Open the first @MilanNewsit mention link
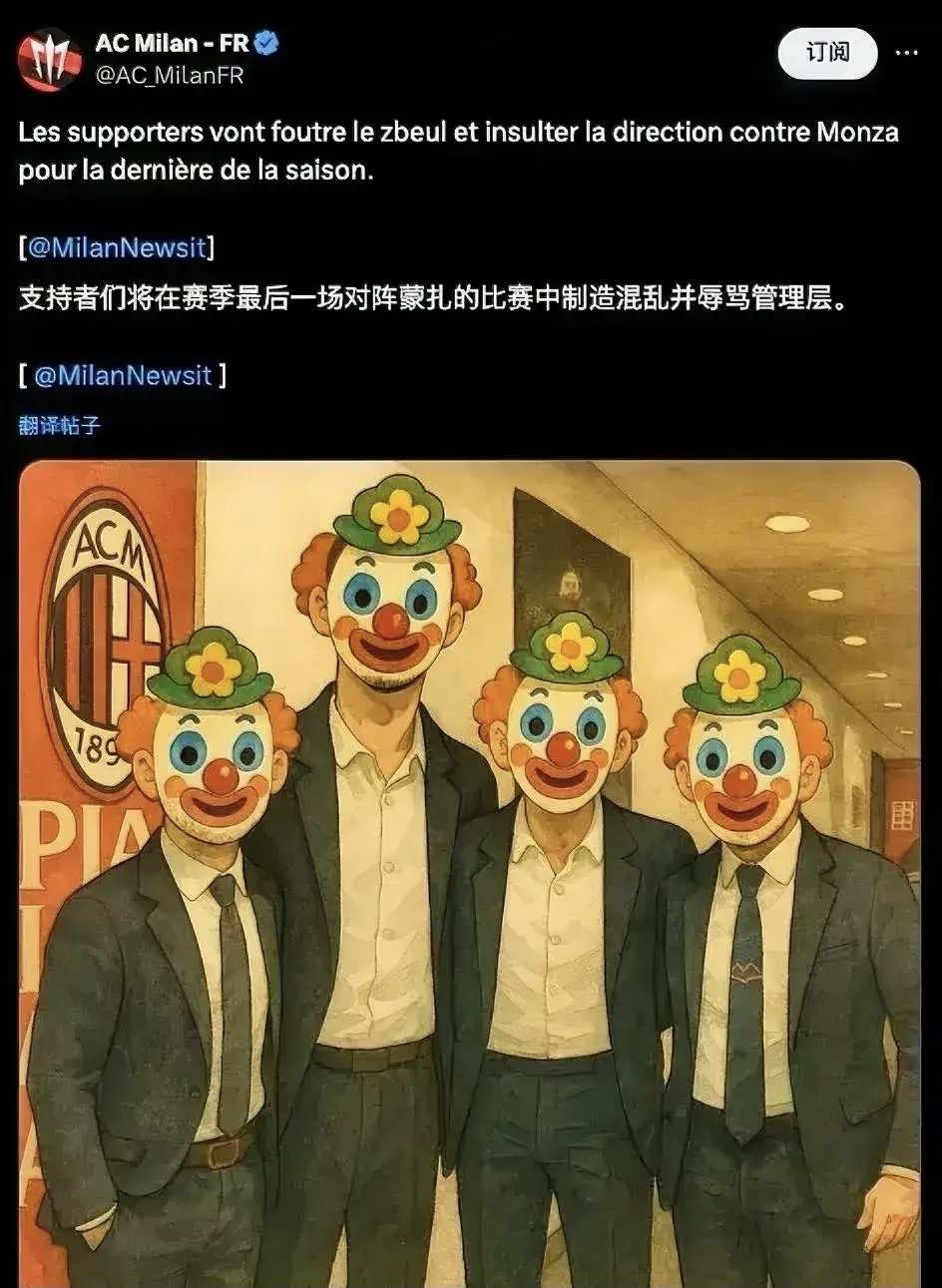942x1288 pixels. coord(116,247)
